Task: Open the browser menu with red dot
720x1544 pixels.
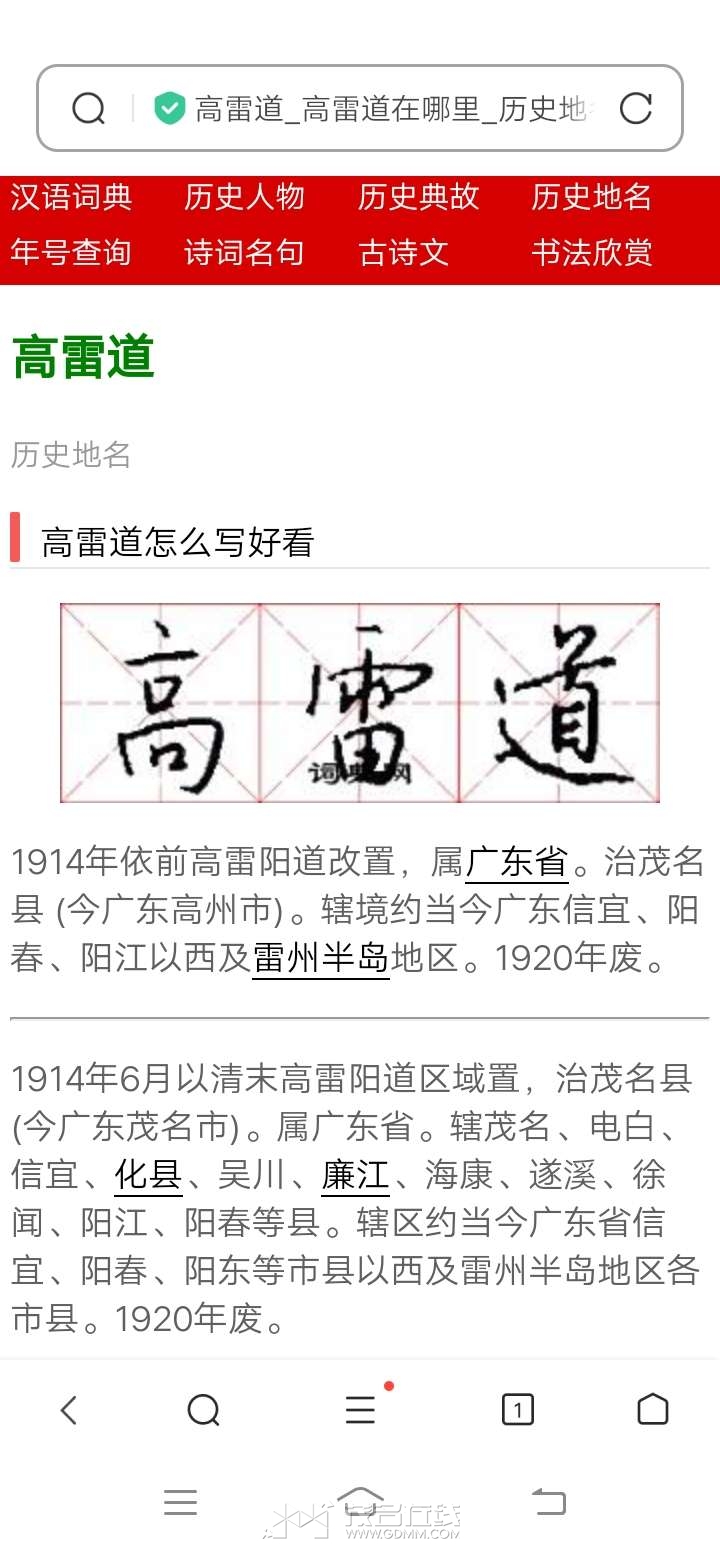Action: [360, 1410]
